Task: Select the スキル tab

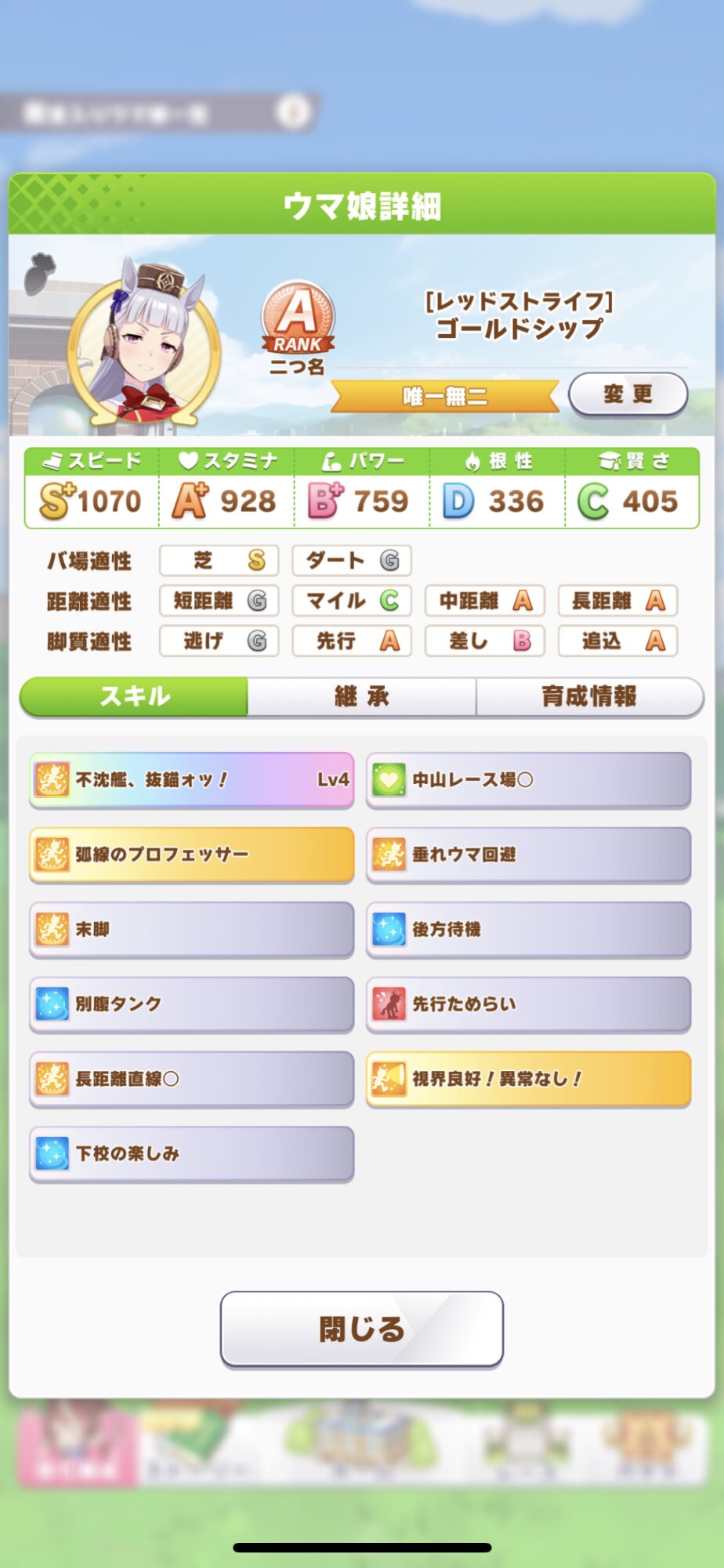Action: (134, 696)
